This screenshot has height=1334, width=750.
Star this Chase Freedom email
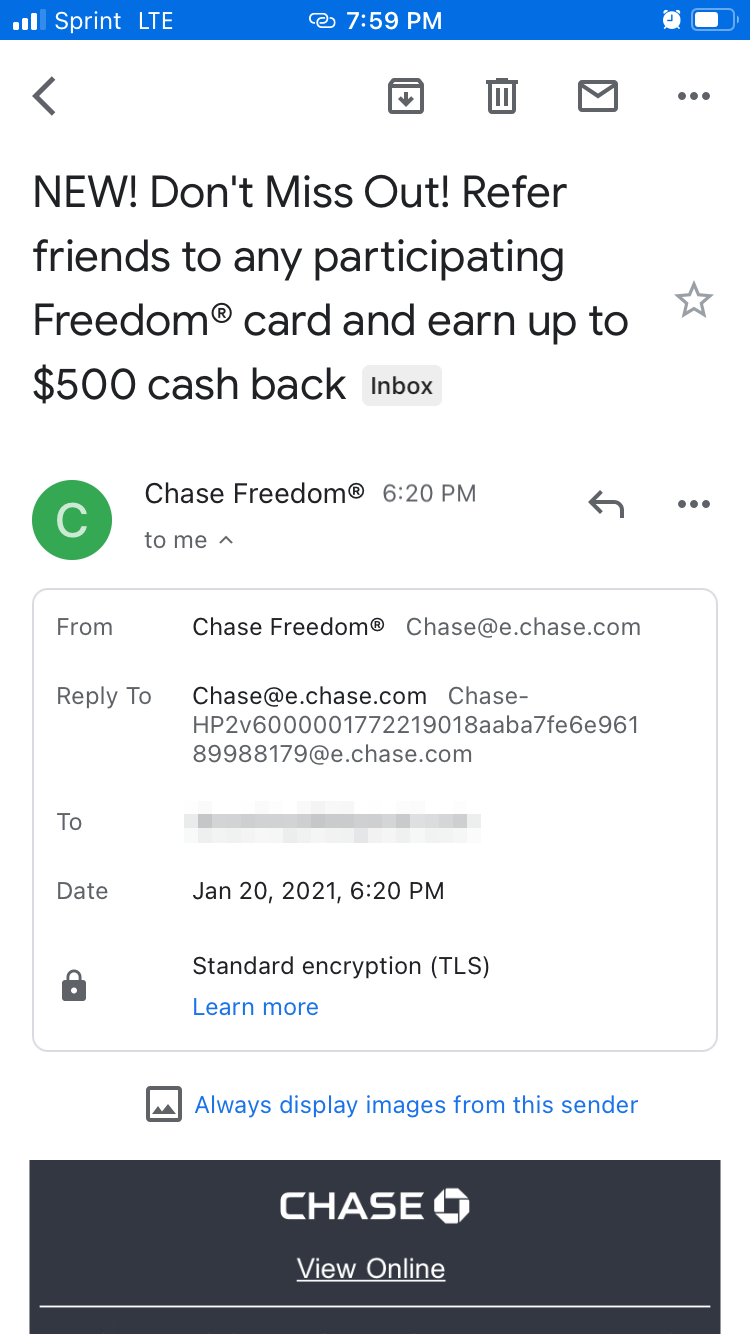pyautogui.click(x=693, y=300)
